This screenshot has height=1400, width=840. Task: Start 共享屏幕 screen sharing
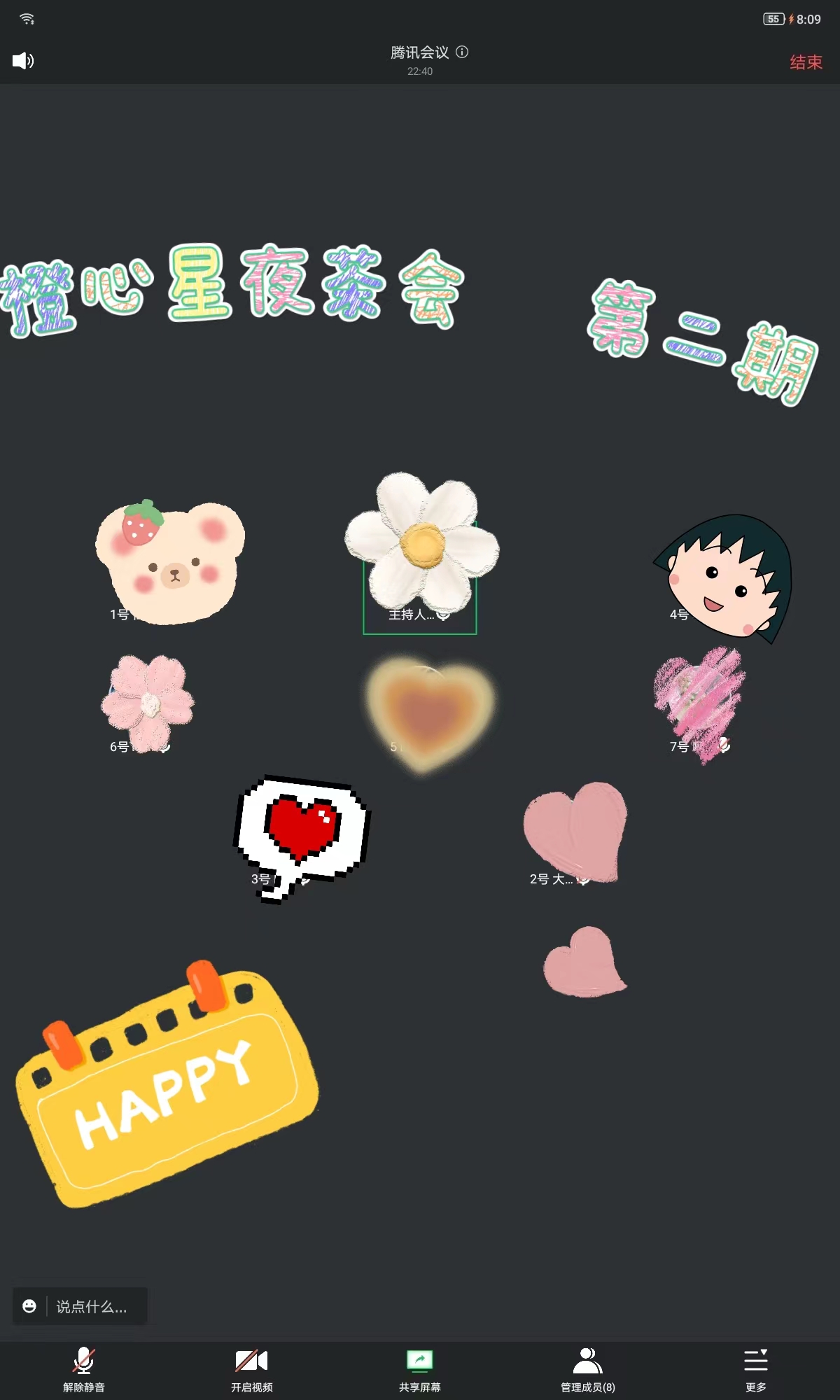pos(420,1369)
